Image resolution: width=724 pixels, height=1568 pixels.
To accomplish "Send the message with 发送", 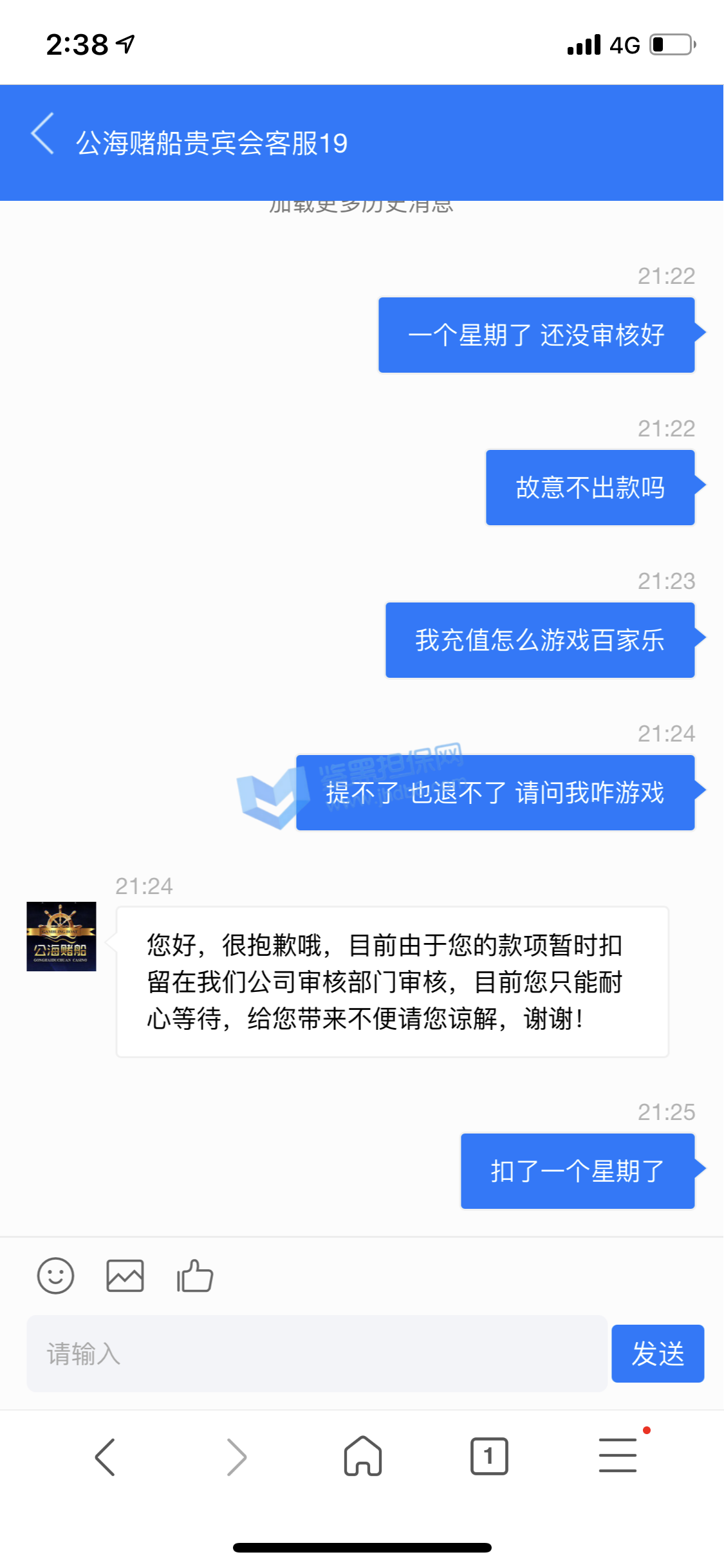I will point(657,1353).
